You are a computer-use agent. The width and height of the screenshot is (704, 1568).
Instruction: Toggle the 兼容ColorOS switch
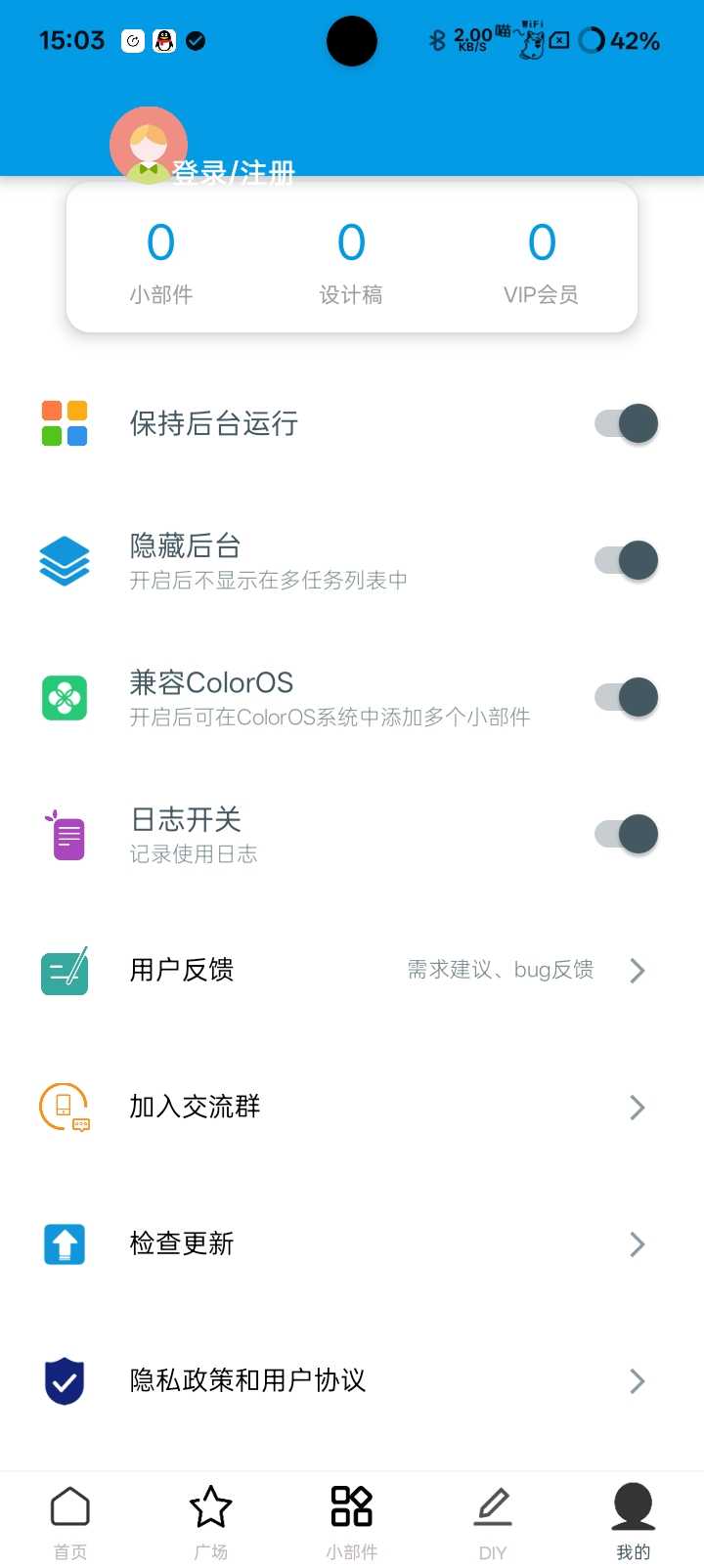[x=627, y=697]
